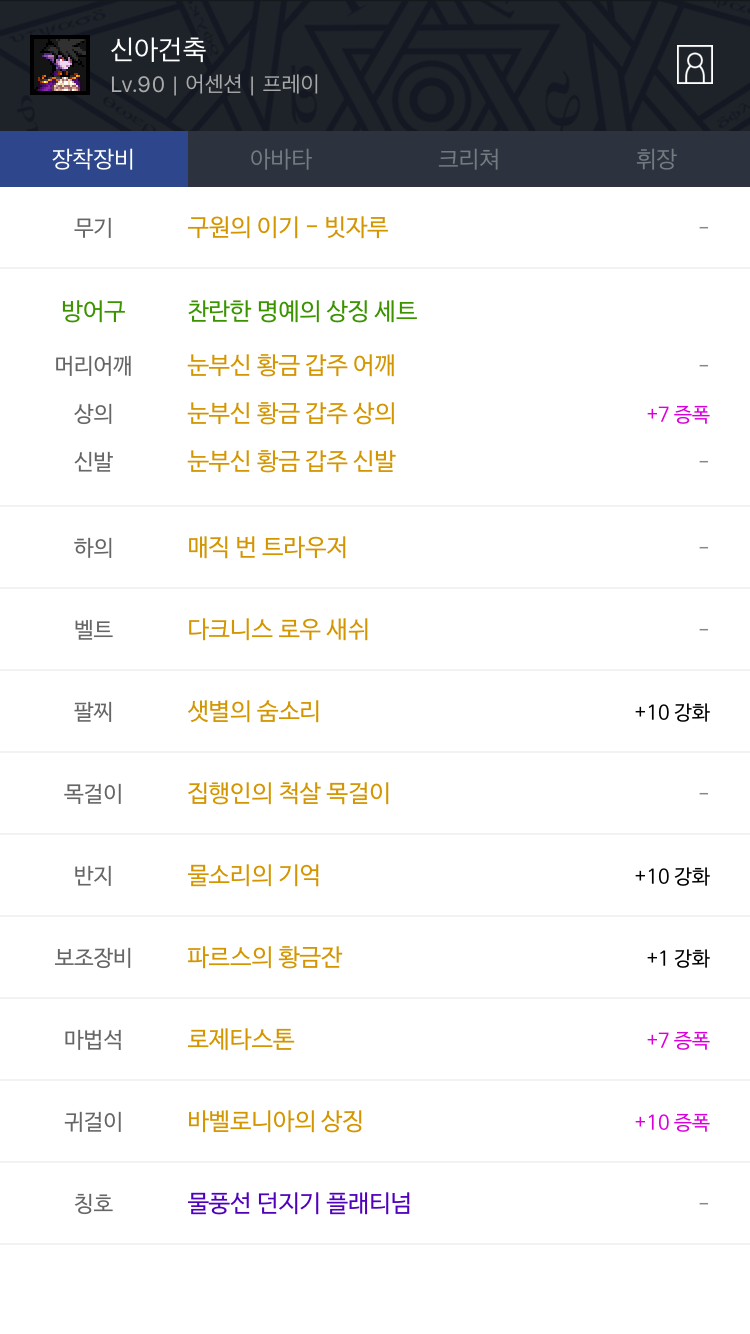Image resolution: width=750 pixels, height=1334 pixels.
Task: Open the character profile icon
Action: point(694,65)
